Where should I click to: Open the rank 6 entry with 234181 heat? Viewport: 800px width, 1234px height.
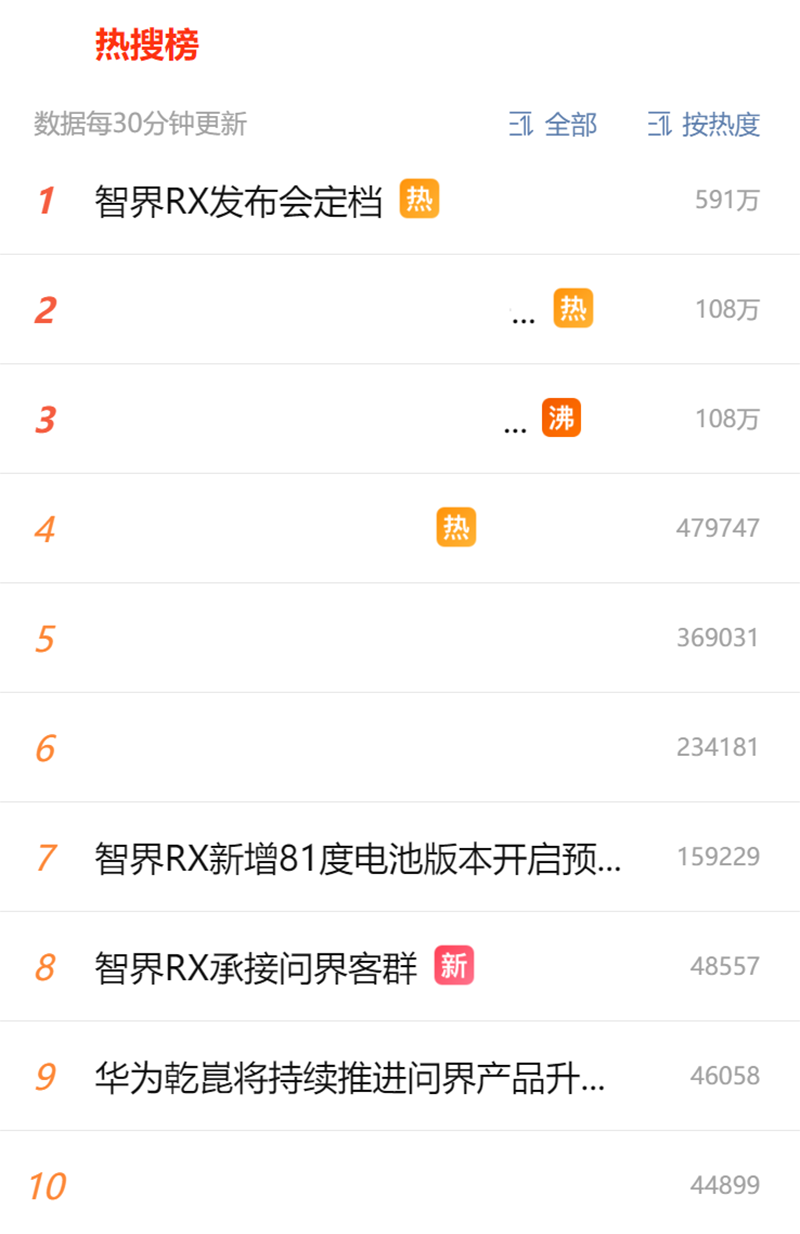point(400,747)
